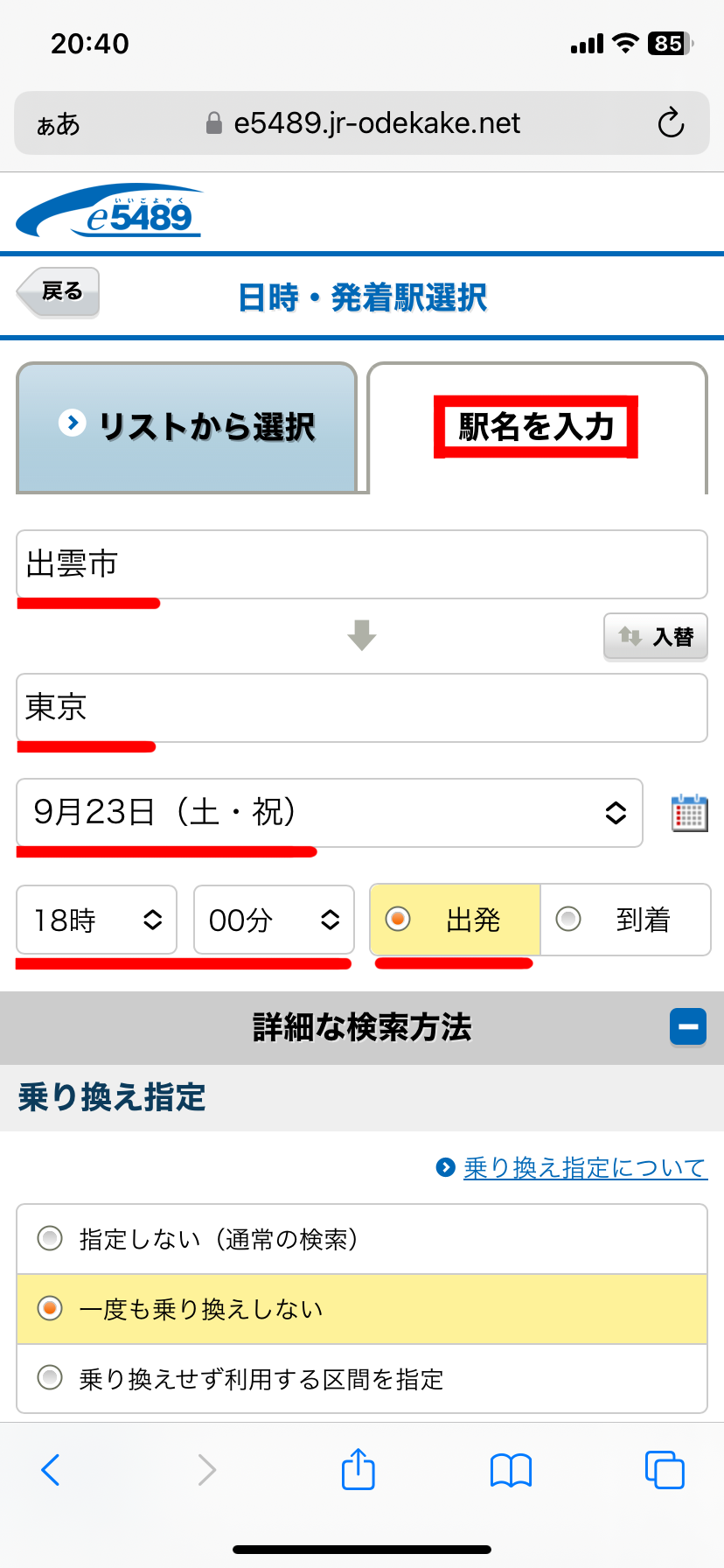
Task: Edit the arrival station field 東京
Action: click(x=361, y=708)
